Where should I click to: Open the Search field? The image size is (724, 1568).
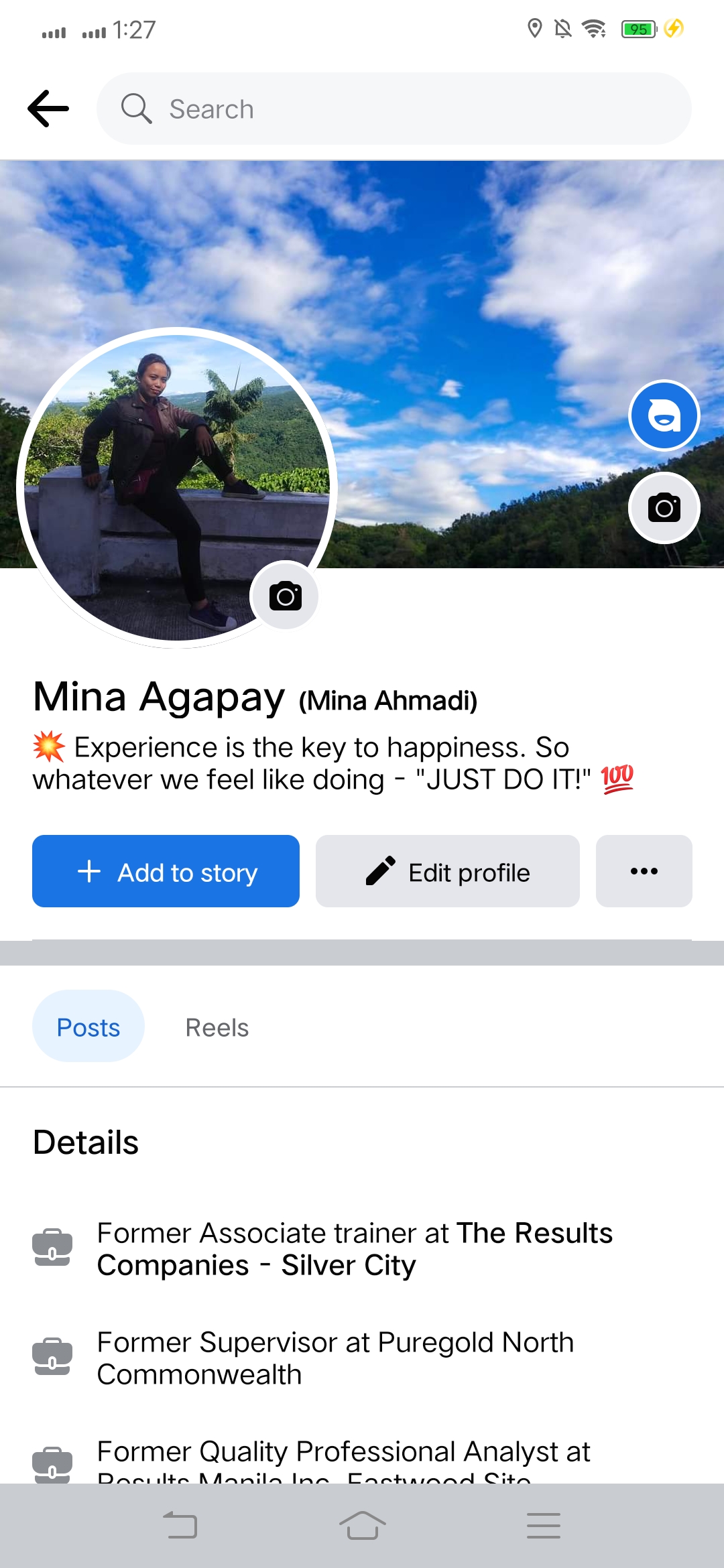[x=394, y=109]
